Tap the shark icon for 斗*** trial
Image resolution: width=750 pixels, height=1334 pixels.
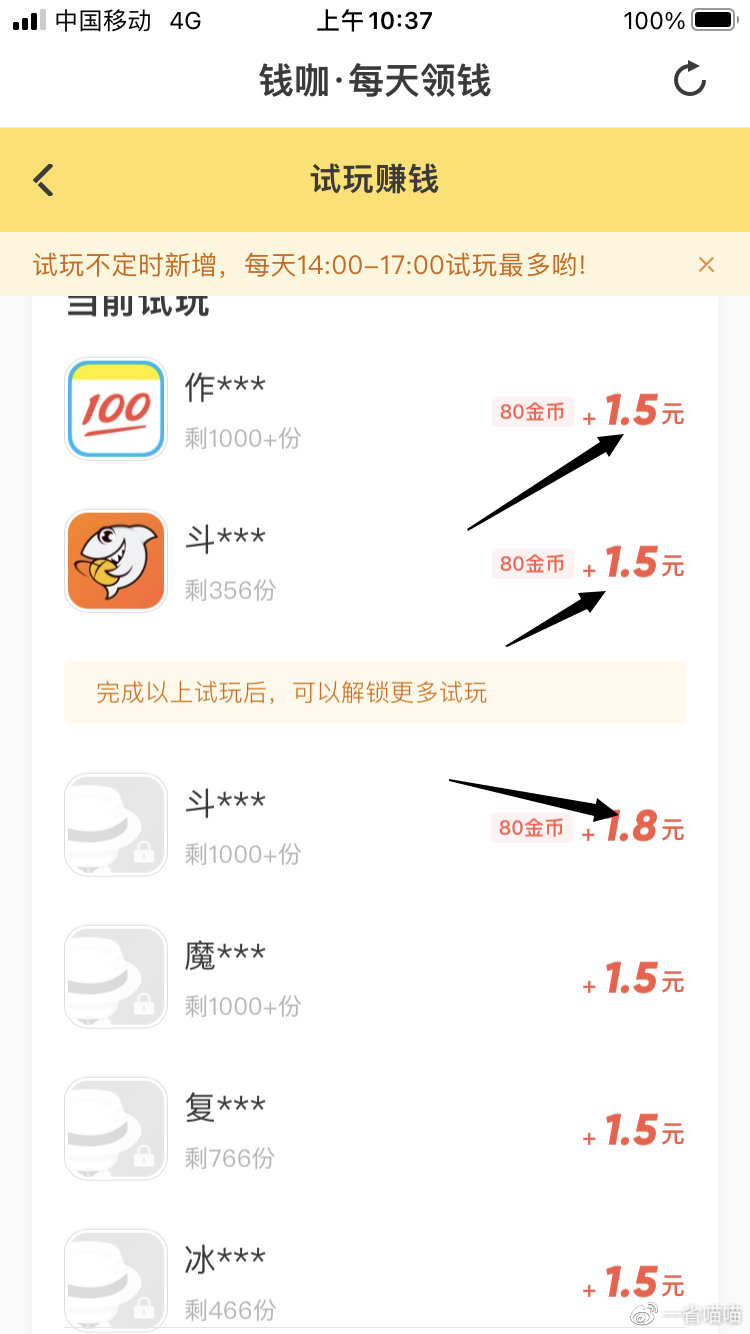[115, 560]
